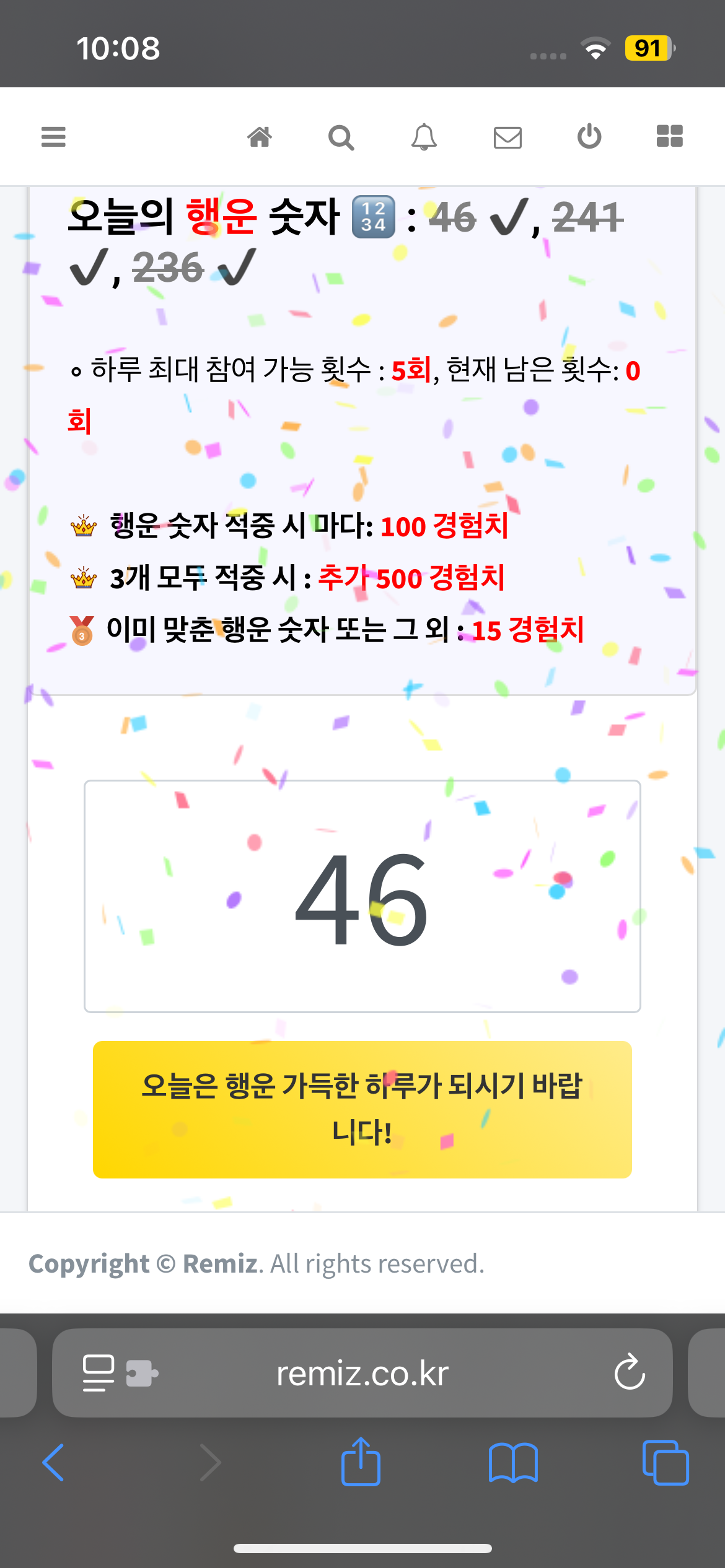Tap the power logout icon
The width and height of the screenshot is (725, 1568).
point(589,137)
